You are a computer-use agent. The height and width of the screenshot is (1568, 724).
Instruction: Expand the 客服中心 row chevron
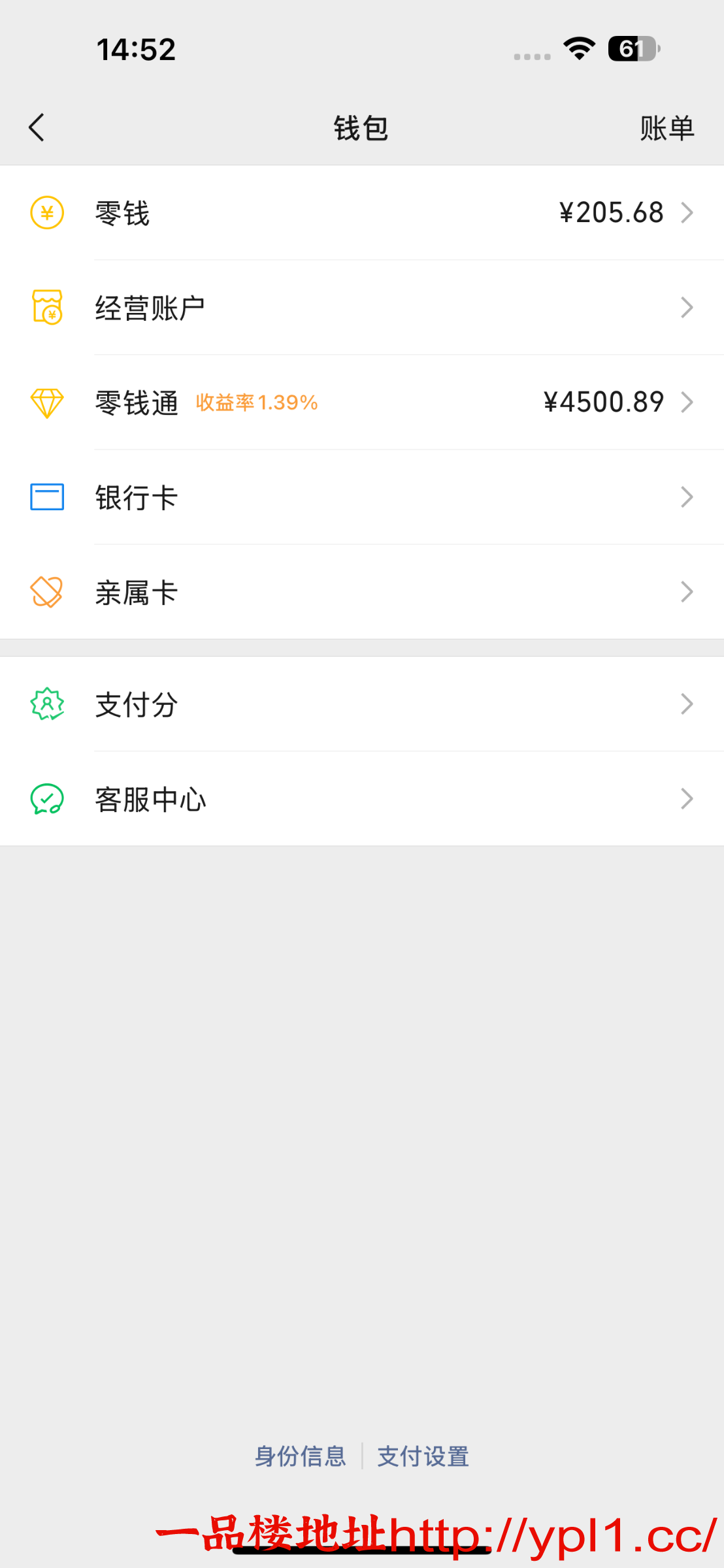tap(687, 798)
